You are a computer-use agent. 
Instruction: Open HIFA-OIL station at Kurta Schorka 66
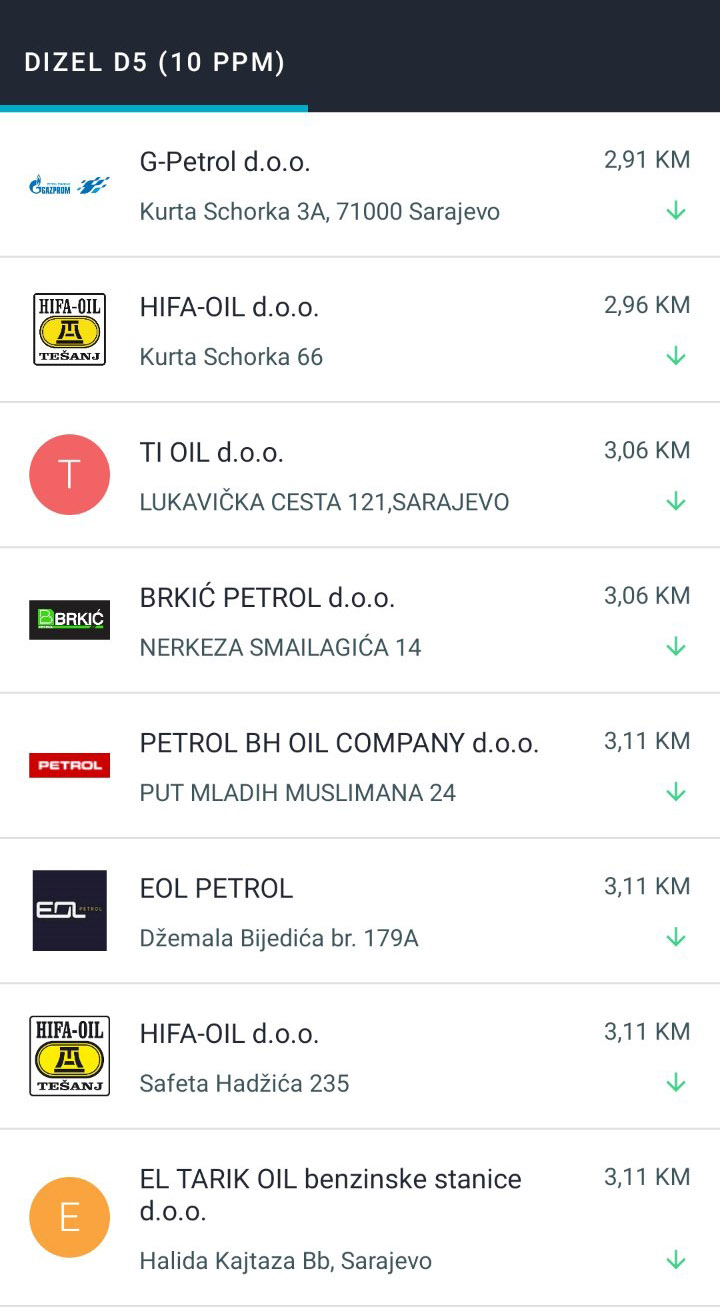click(x=360, y=330)
